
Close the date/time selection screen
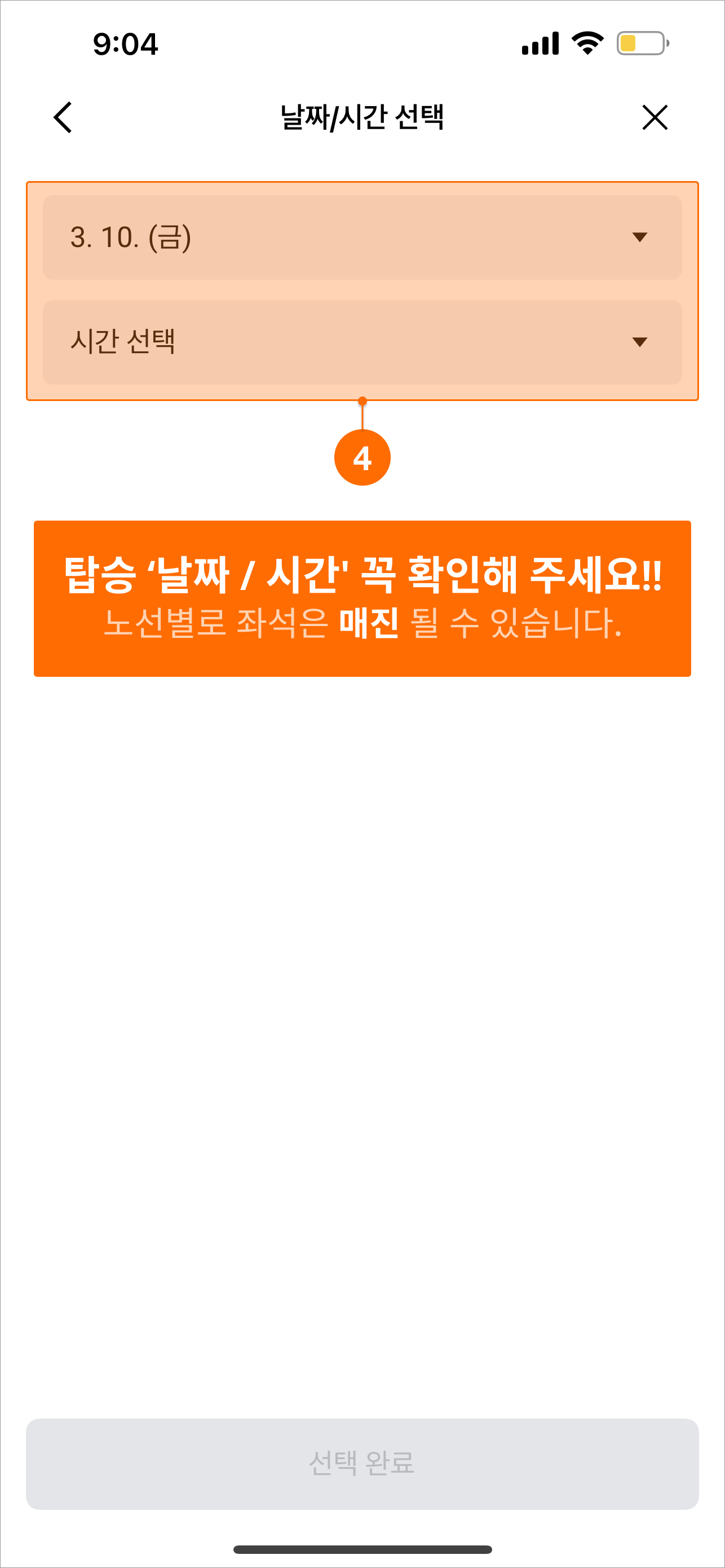[x=655, y=117]
